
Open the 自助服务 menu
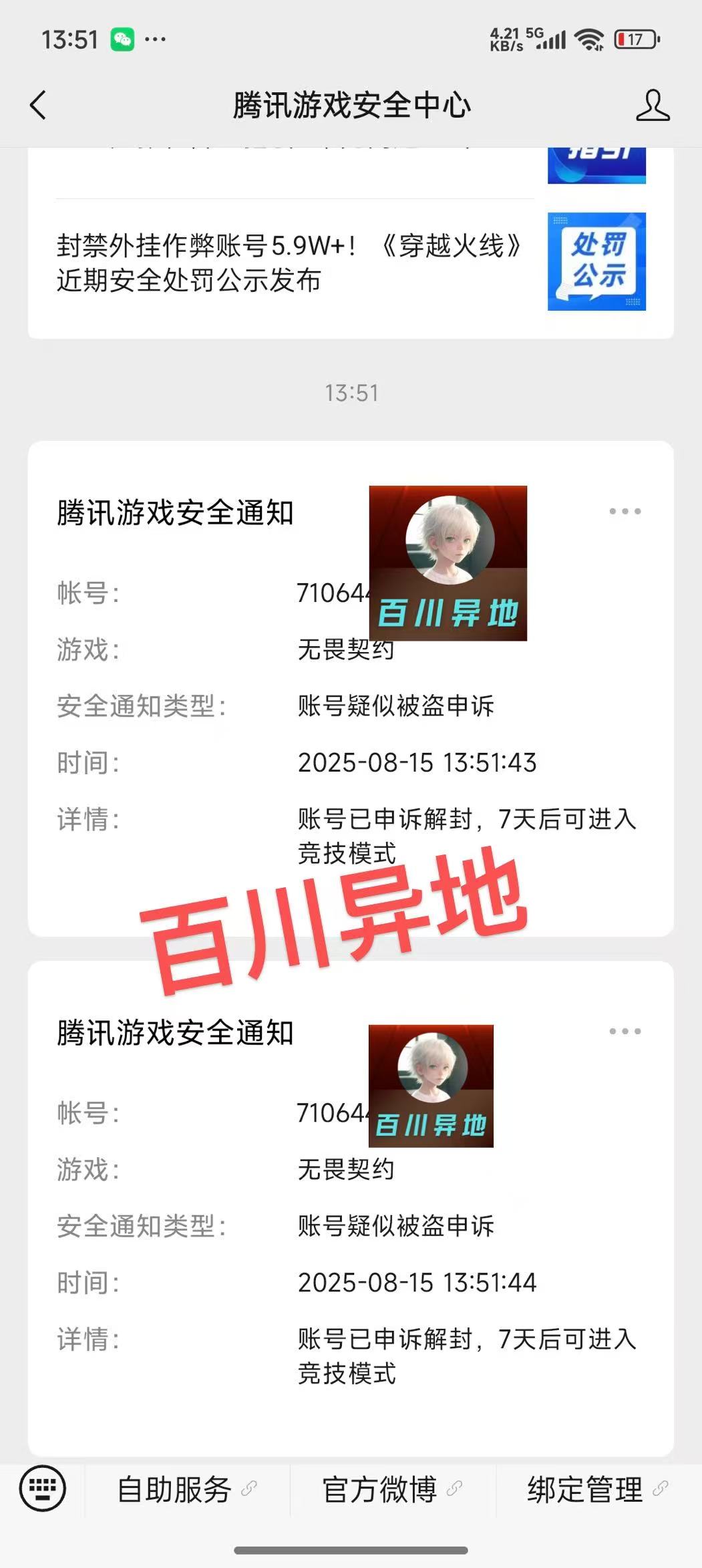tap(186, 1490)
